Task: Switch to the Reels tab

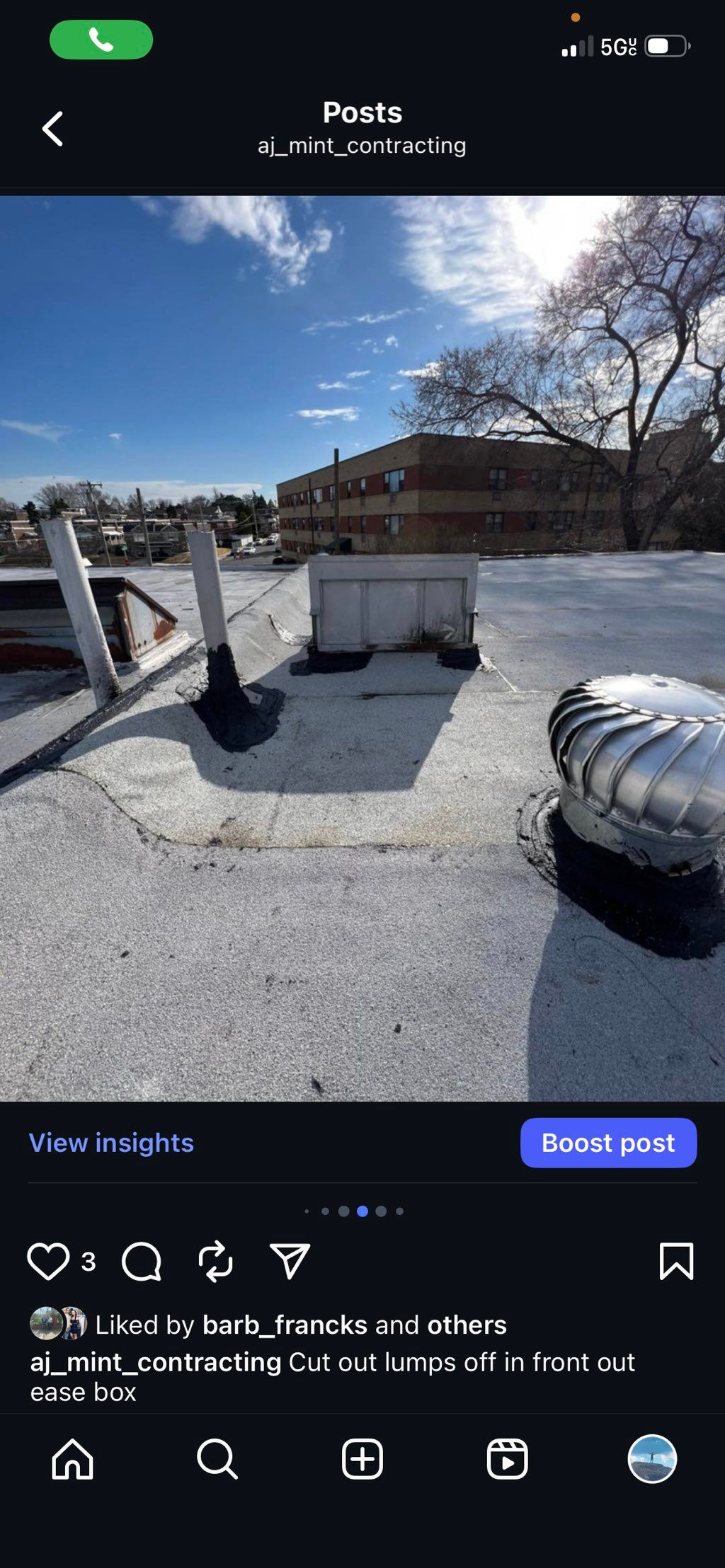Action: 507,1459
